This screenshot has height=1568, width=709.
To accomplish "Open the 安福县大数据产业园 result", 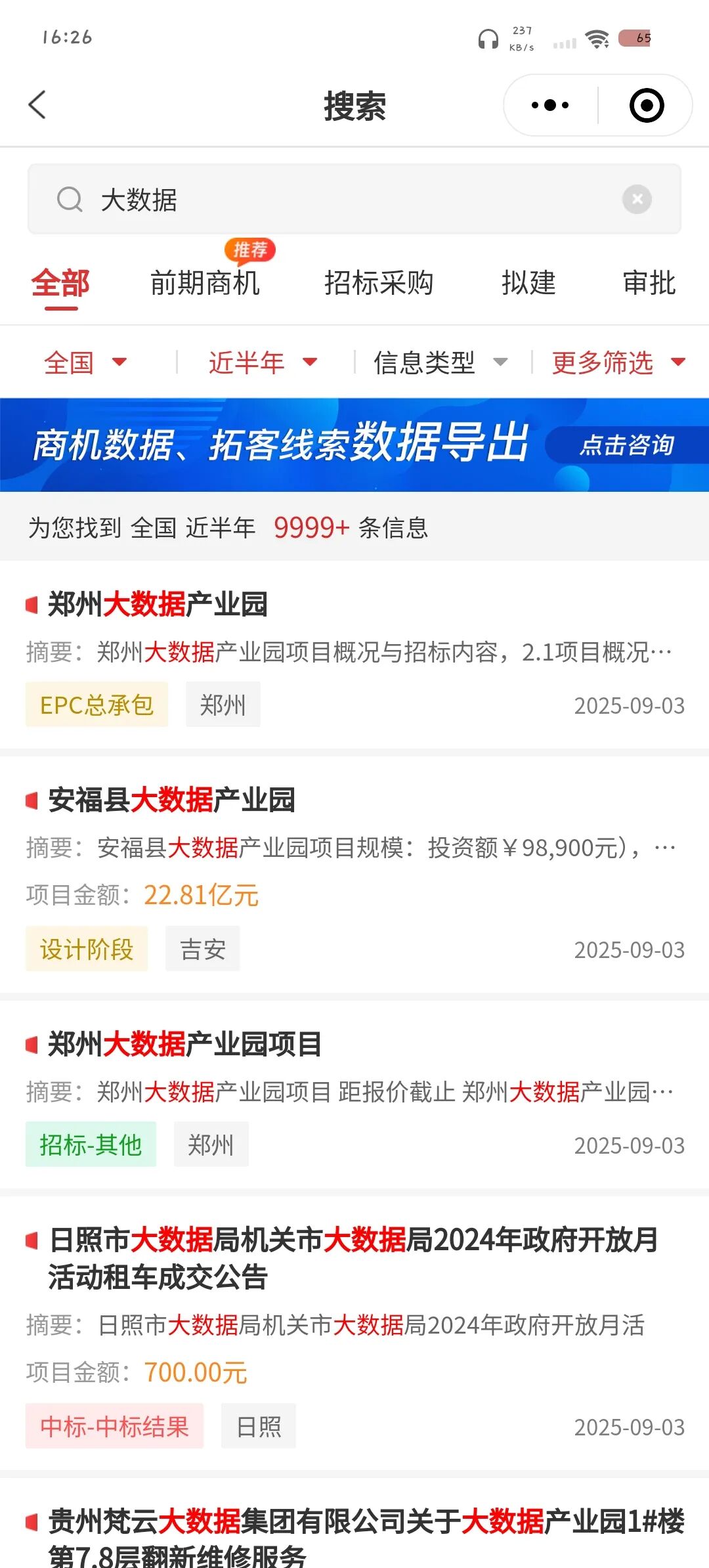I will [x=354, y=875].
